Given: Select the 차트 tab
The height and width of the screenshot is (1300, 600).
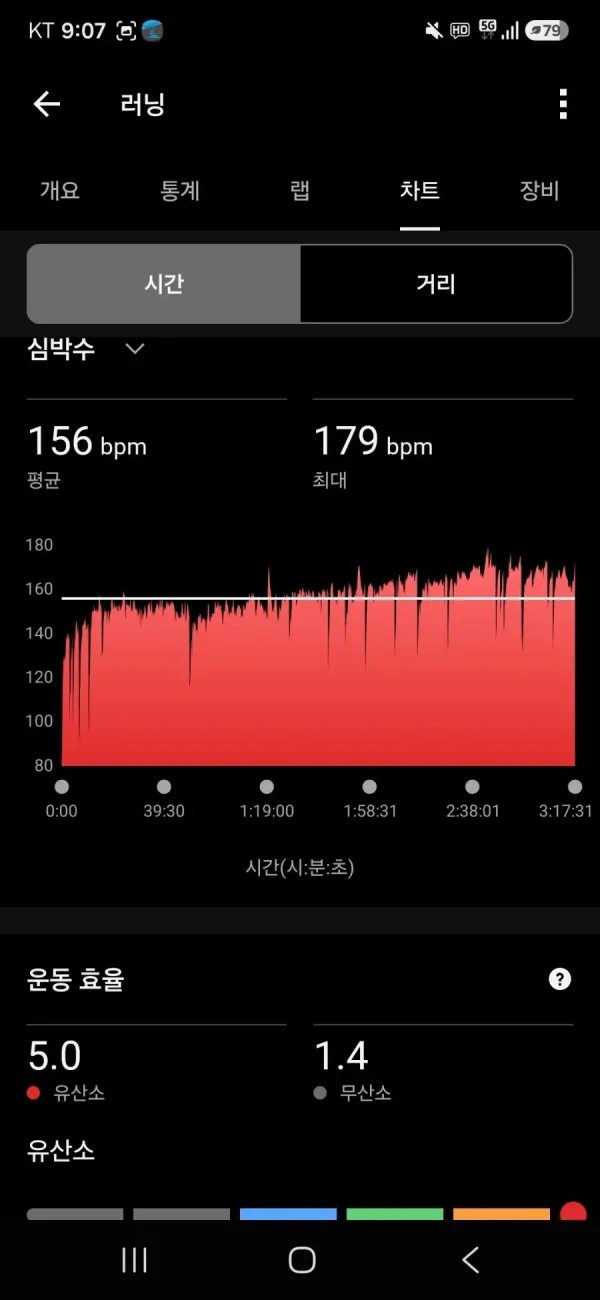Looking at the screenshot, I should 420,191.
